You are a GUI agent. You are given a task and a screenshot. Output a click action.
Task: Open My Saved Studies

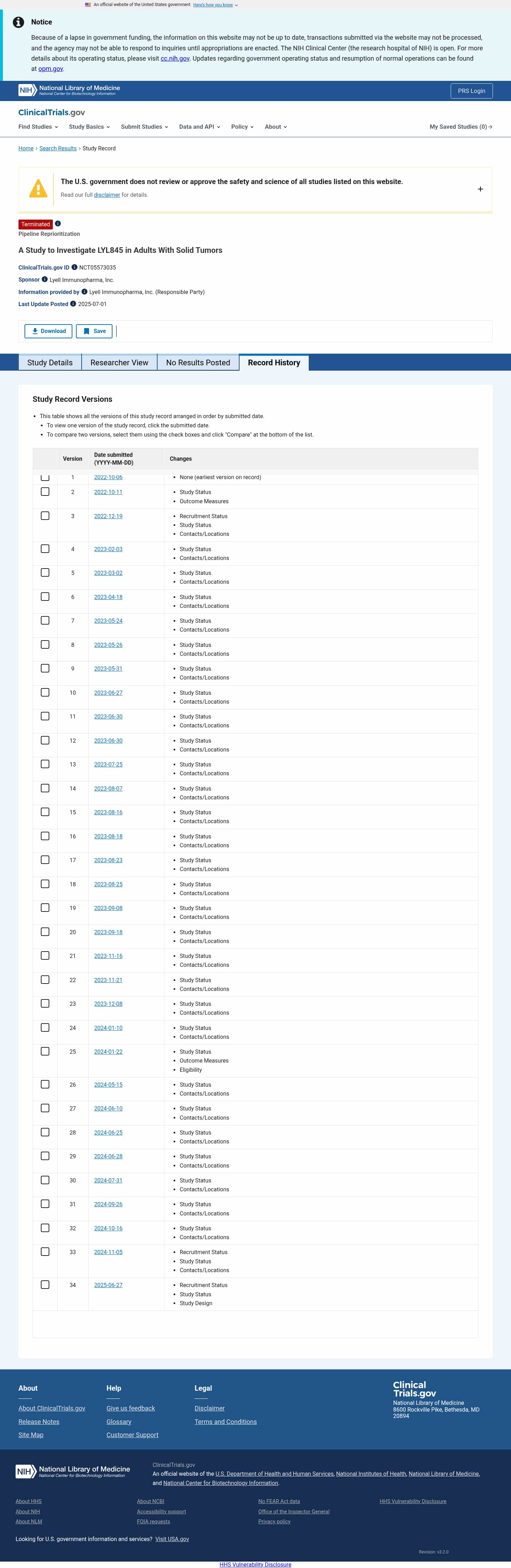coord(461,127)
